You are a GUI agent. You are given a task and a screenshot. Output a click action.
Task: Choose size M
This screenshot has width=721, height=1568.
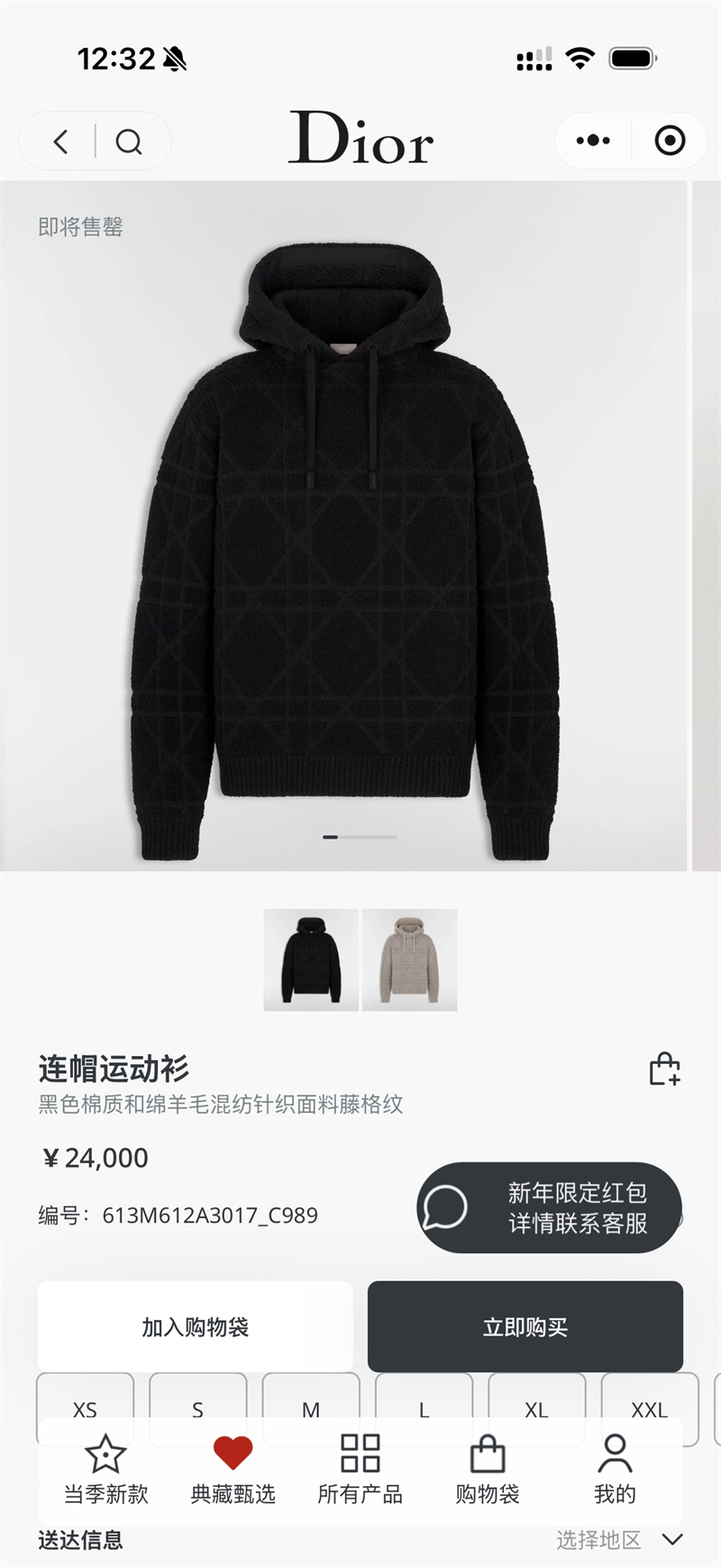pos(311,1396)
